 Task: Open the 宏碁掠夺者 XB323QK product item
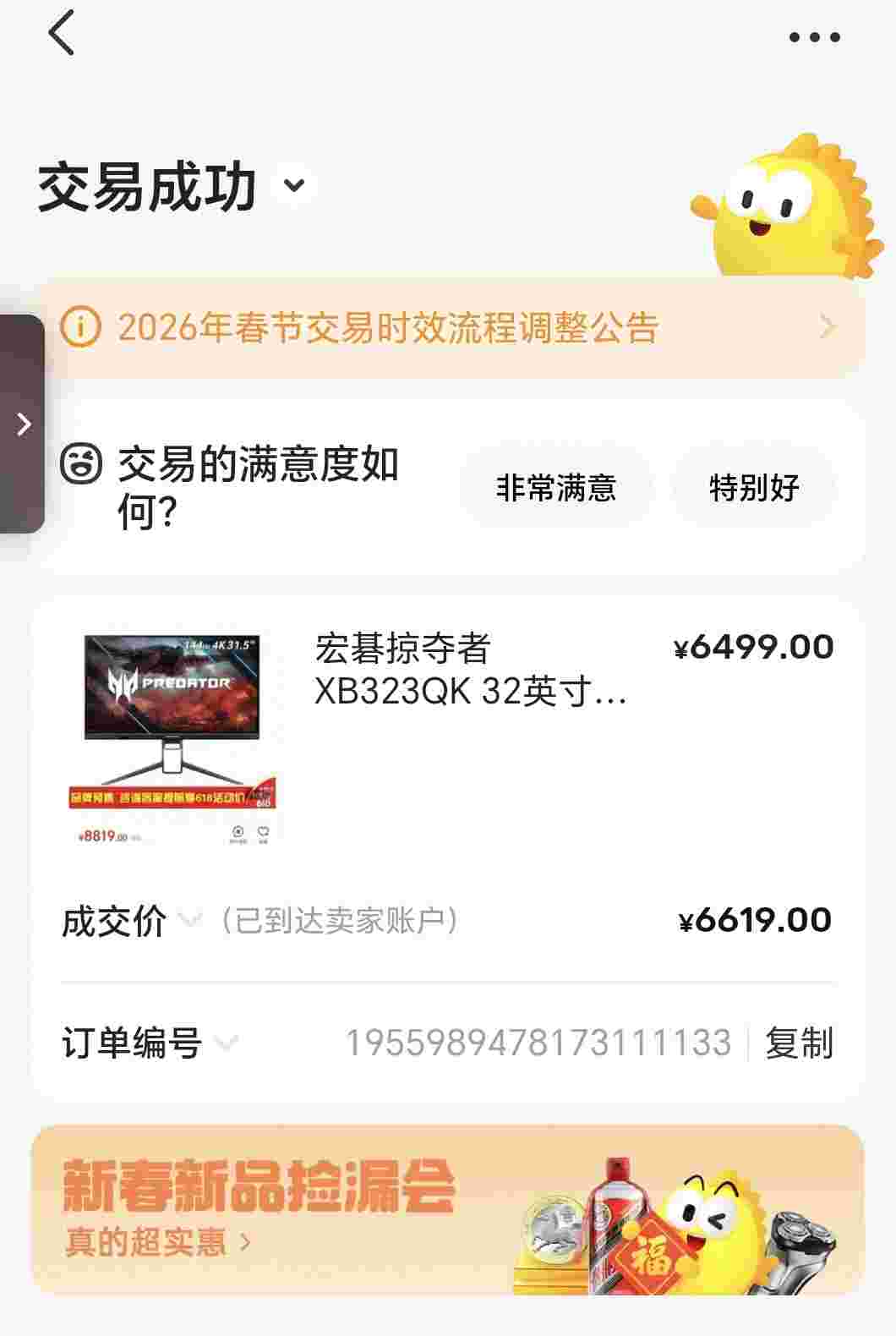pos(470,671)
